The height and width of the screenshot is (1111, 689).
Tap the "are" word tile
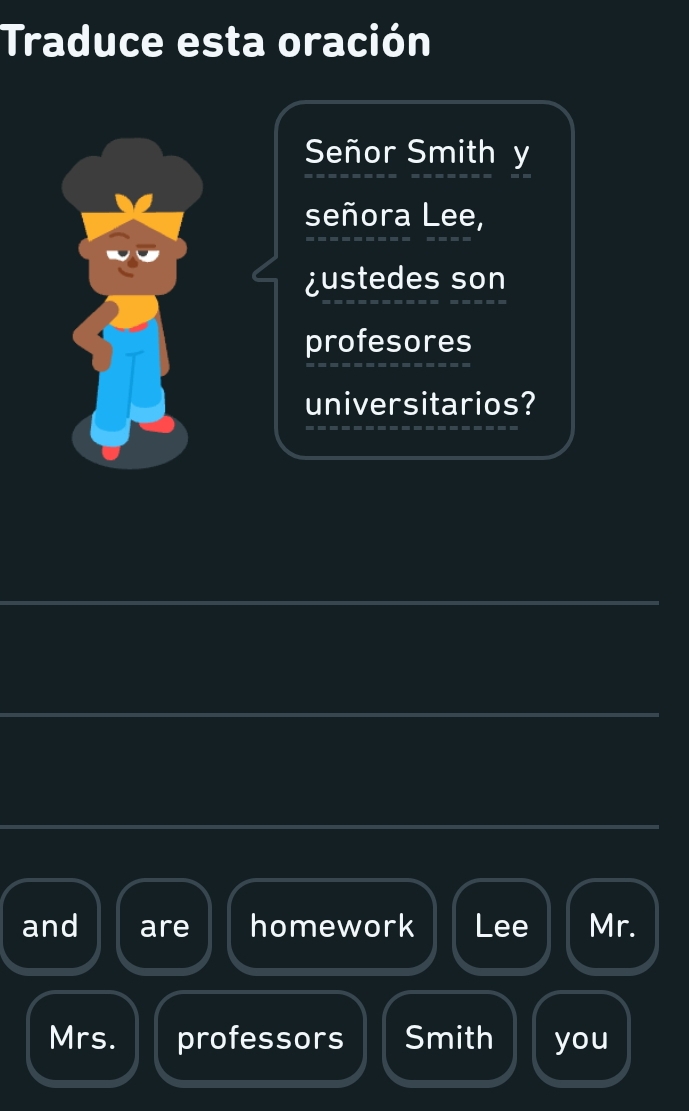(x=164, y=927)
